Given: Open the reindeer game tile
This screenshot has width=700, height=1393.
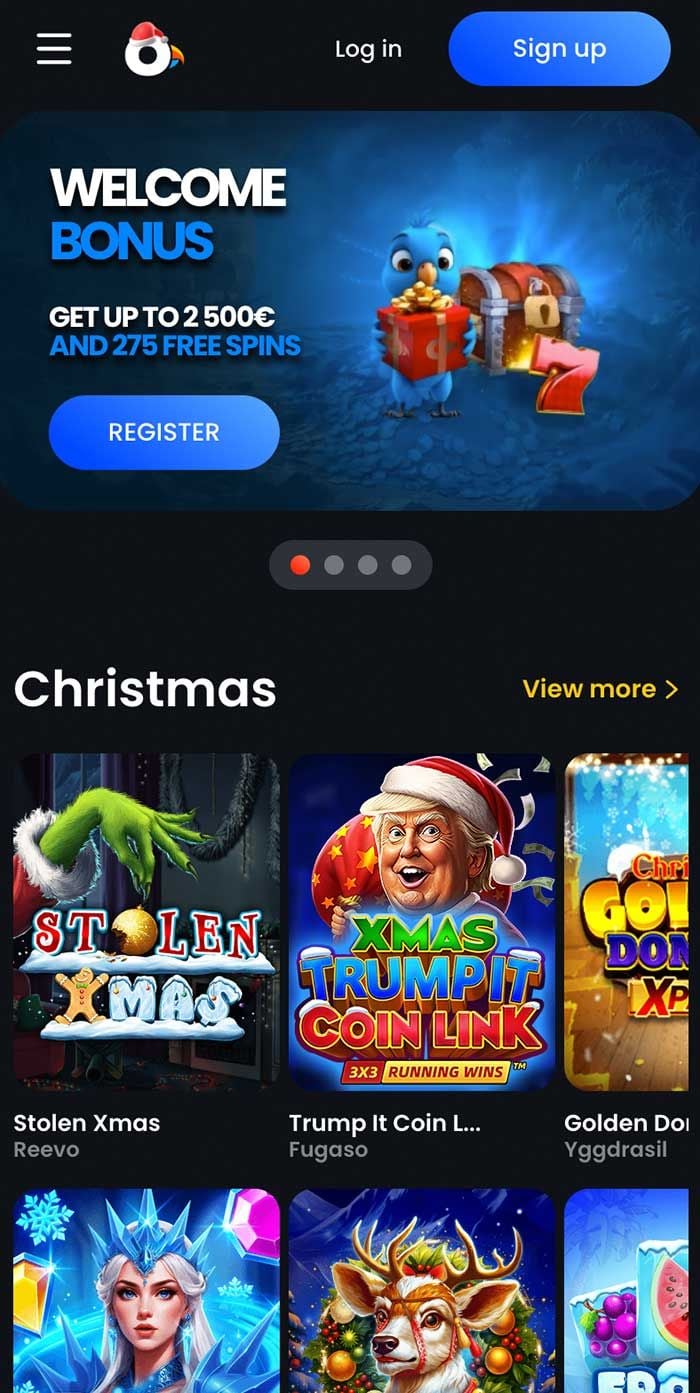Looking at the screenshot, I should 421,1290.
